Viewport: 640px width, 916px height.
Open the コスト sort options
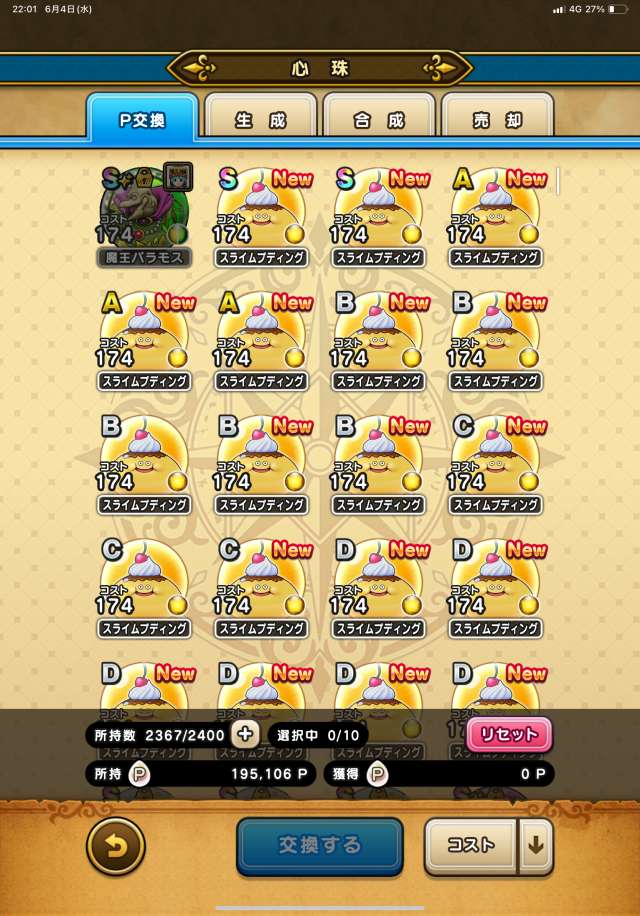[470, 846]
